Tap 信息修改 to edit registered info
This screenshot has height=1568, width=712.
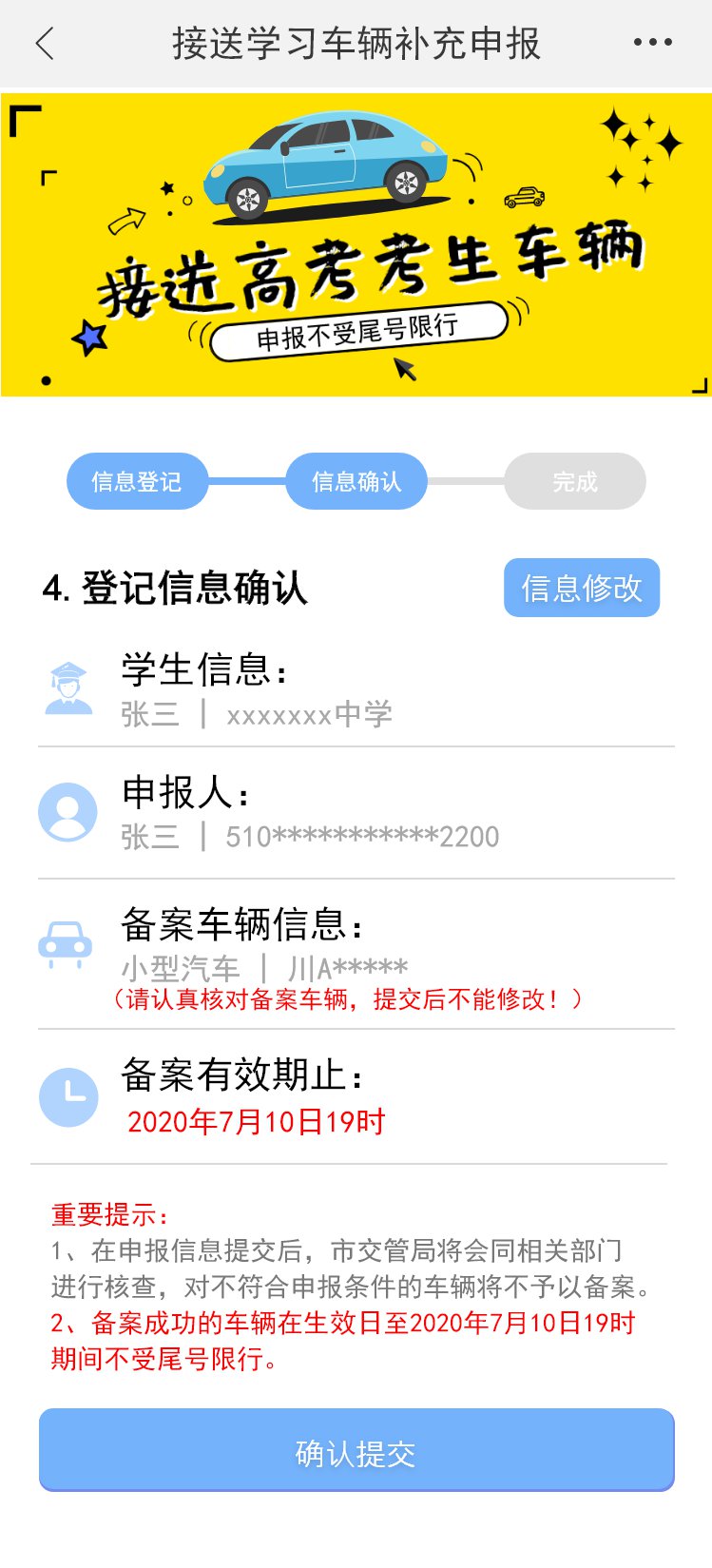581,588
